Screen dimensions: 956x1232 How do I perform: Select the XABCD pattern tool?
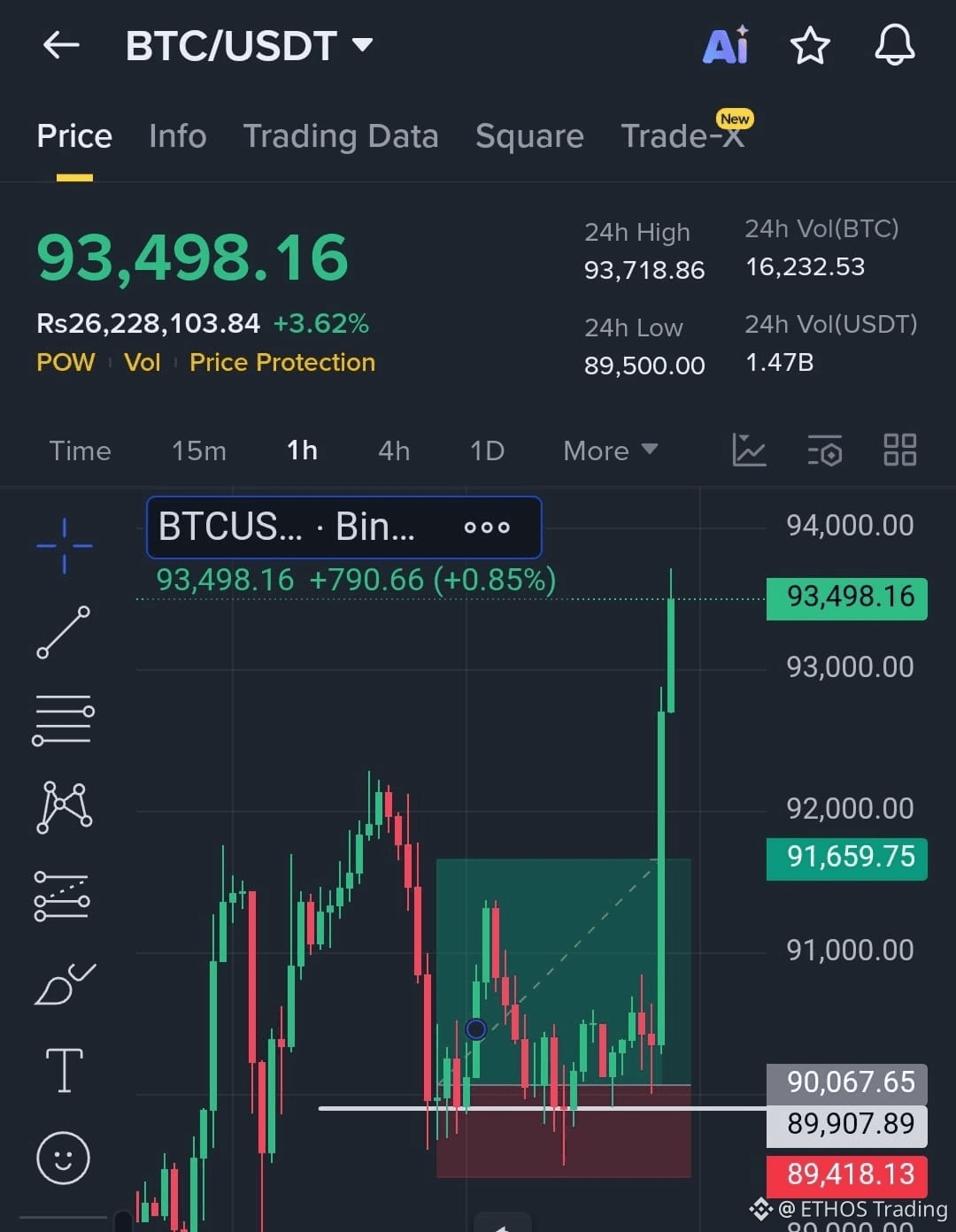(63, 806)
